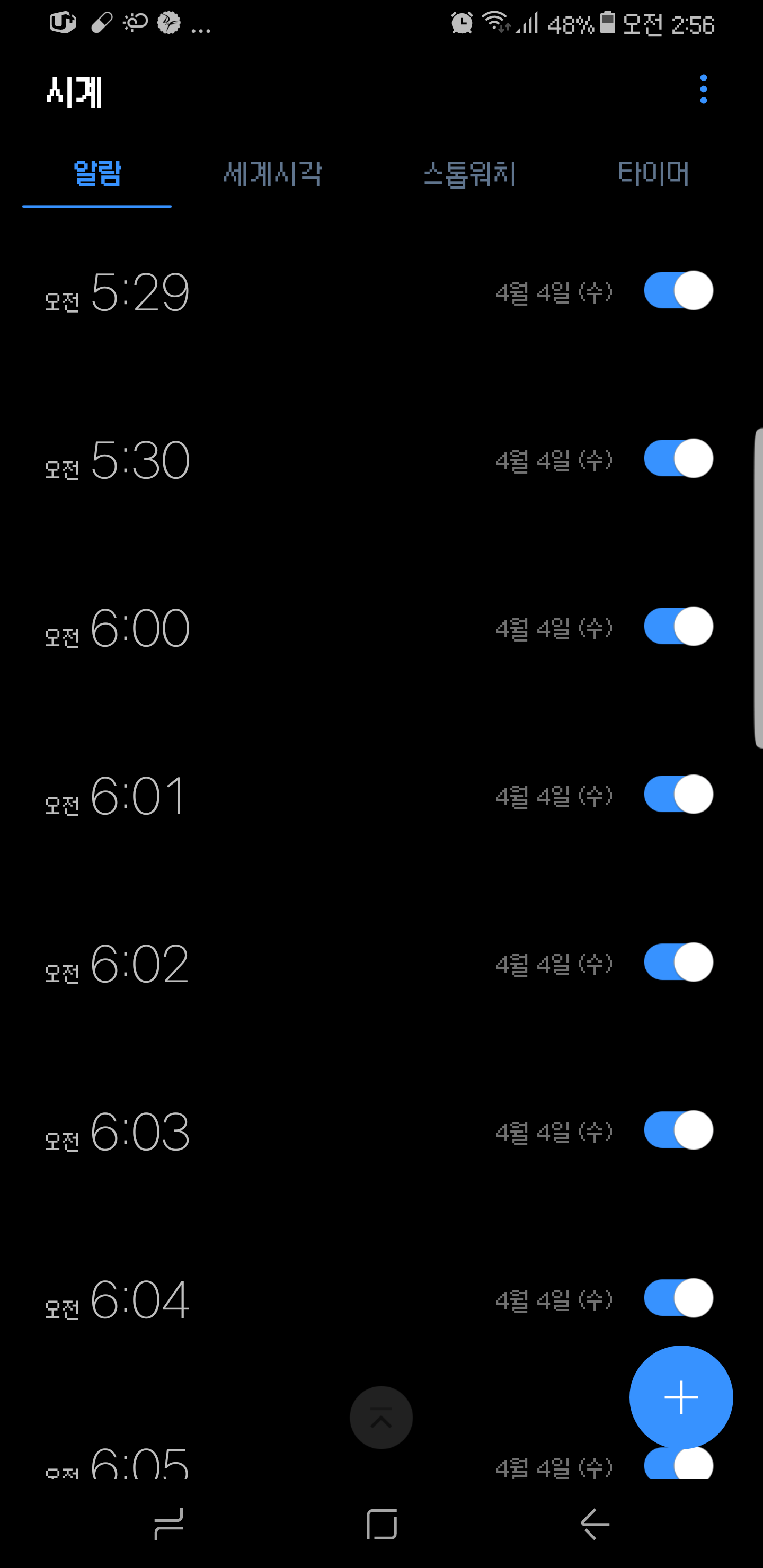Open the 오전 6:02 alarm details

[244, 963]
